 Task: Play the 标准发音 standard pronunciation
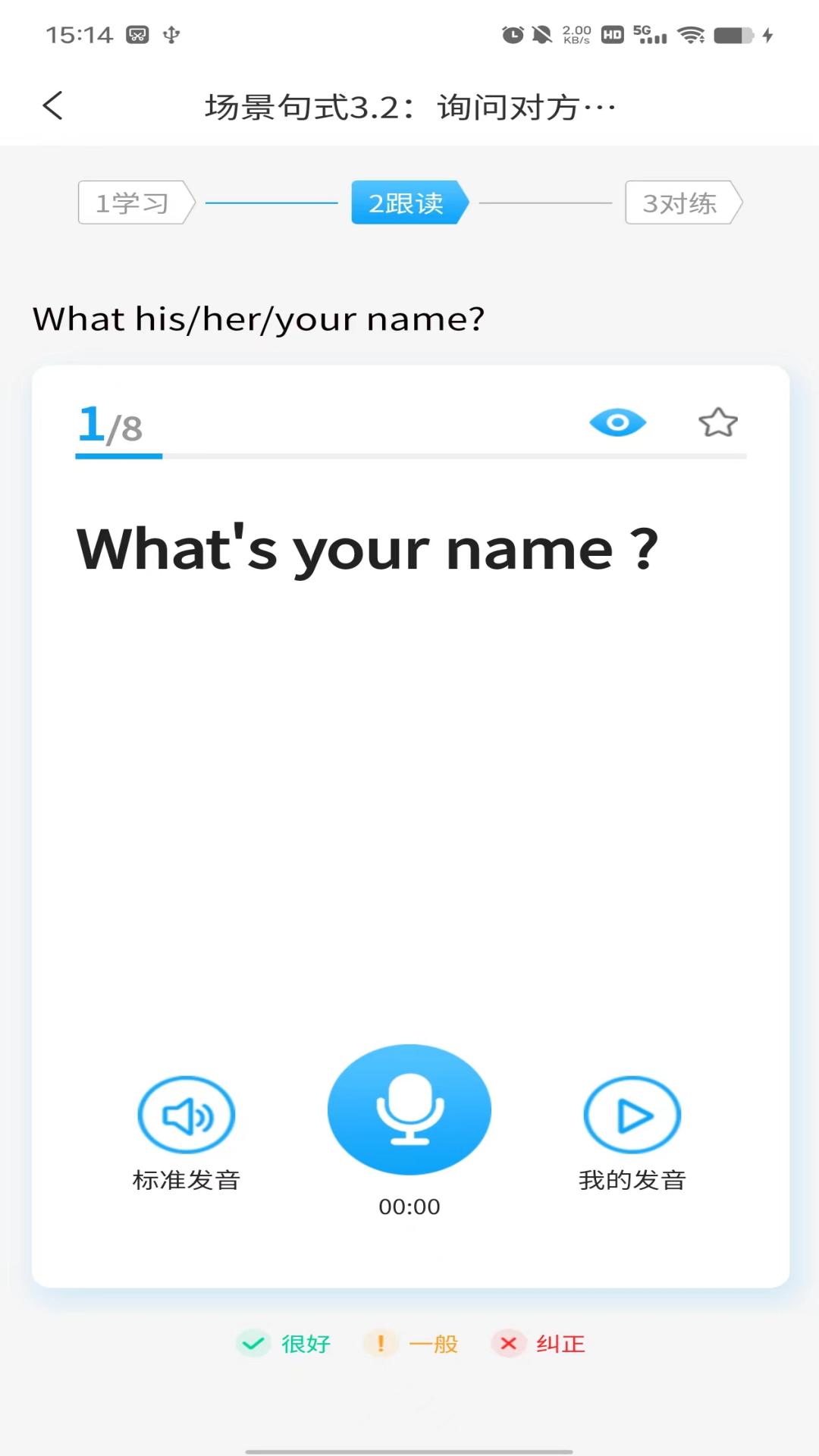(x=187, y=1116)
